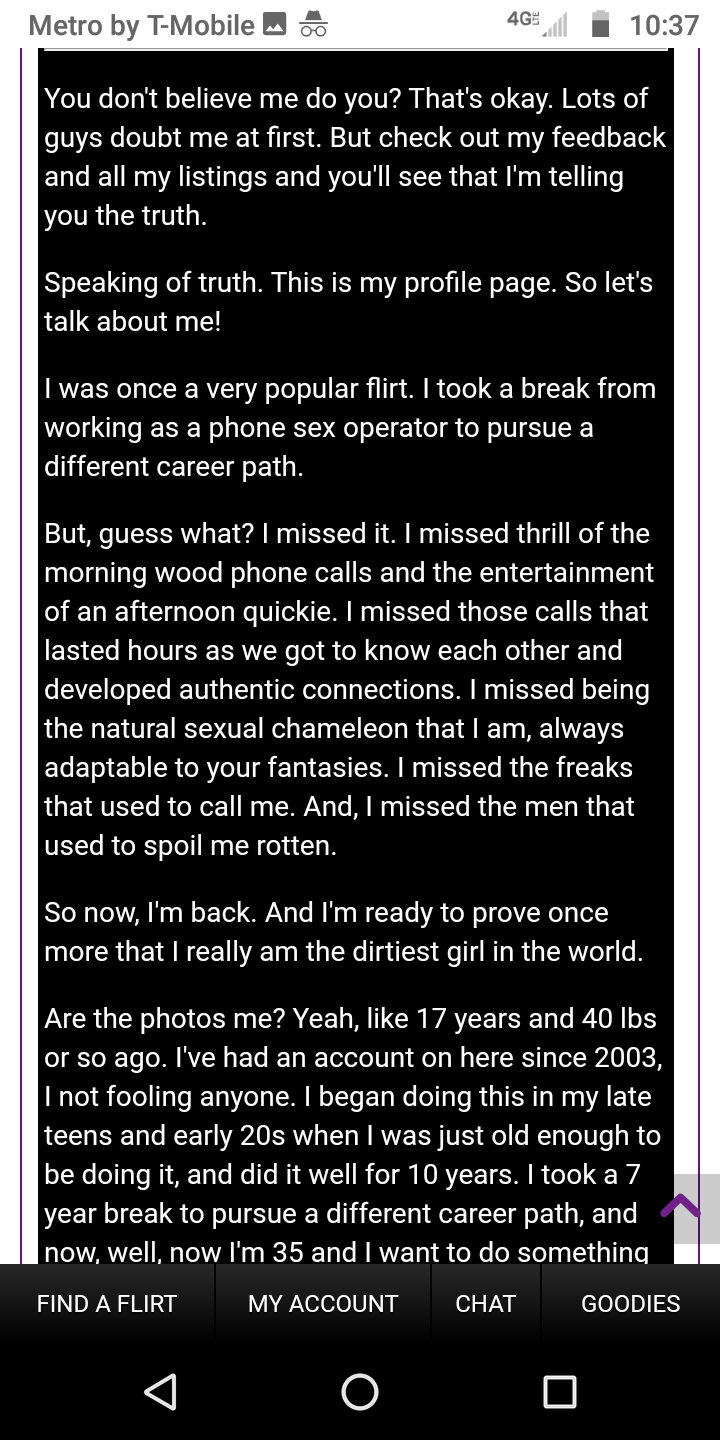Screen dimensions: 720x1440
Task: Tap the CHAT label in the navigation bar
Action: click(x=486, y=1303)
